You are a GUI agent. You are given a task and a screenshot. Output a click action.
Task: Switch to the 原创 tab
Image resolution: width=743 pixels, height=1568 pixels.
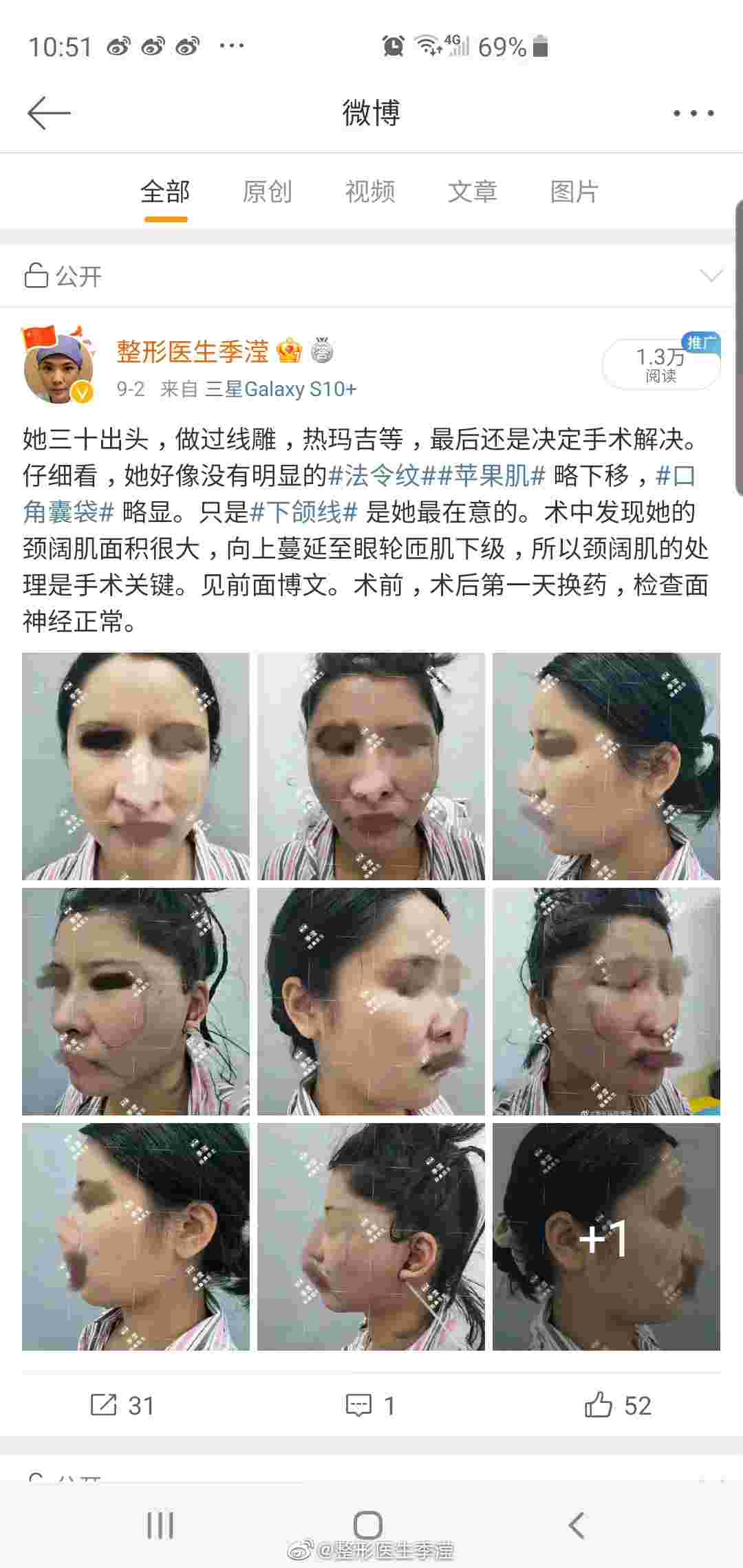coord(267,191)
